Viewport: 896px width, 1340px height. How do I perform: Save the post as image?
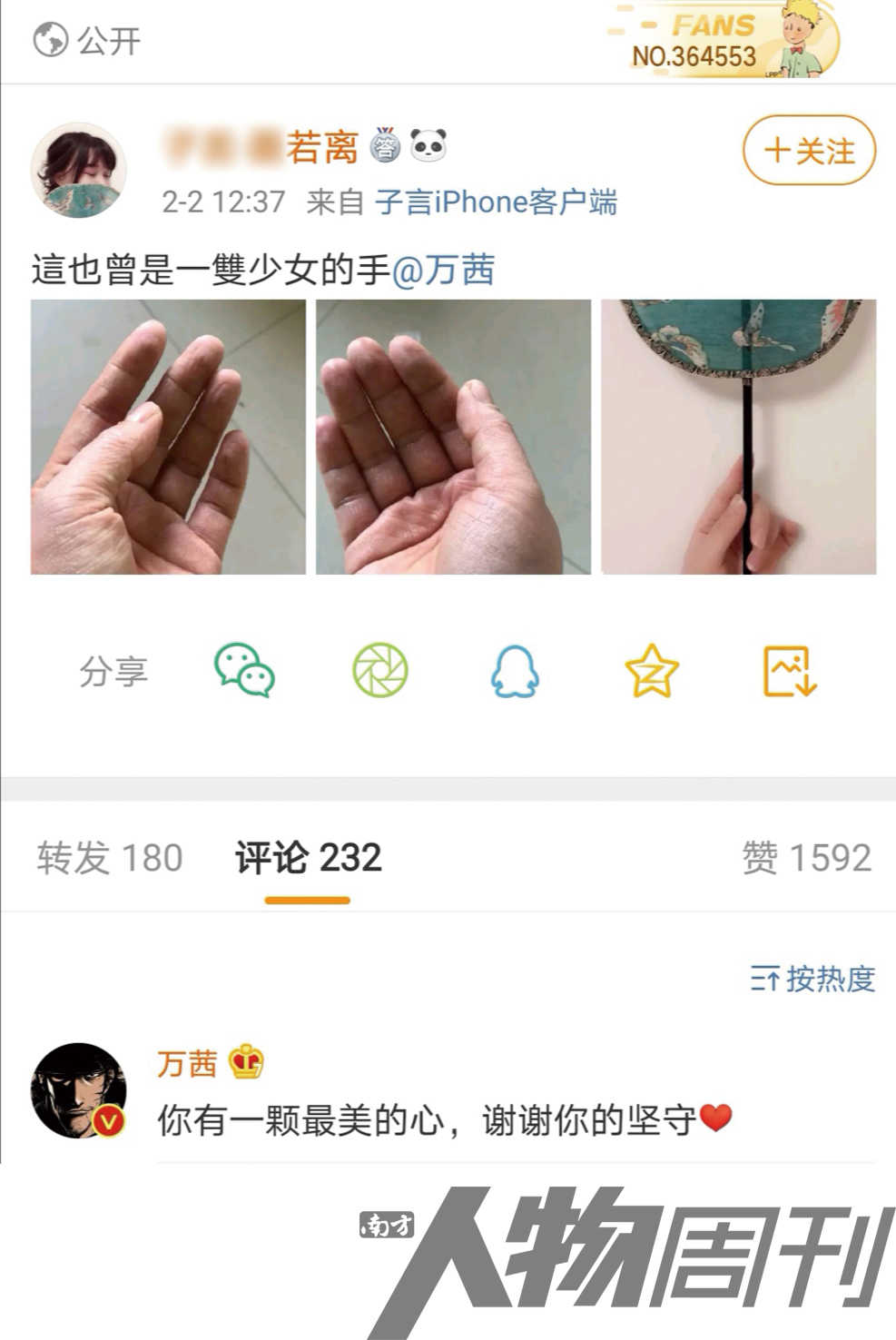tap(788, 671)
